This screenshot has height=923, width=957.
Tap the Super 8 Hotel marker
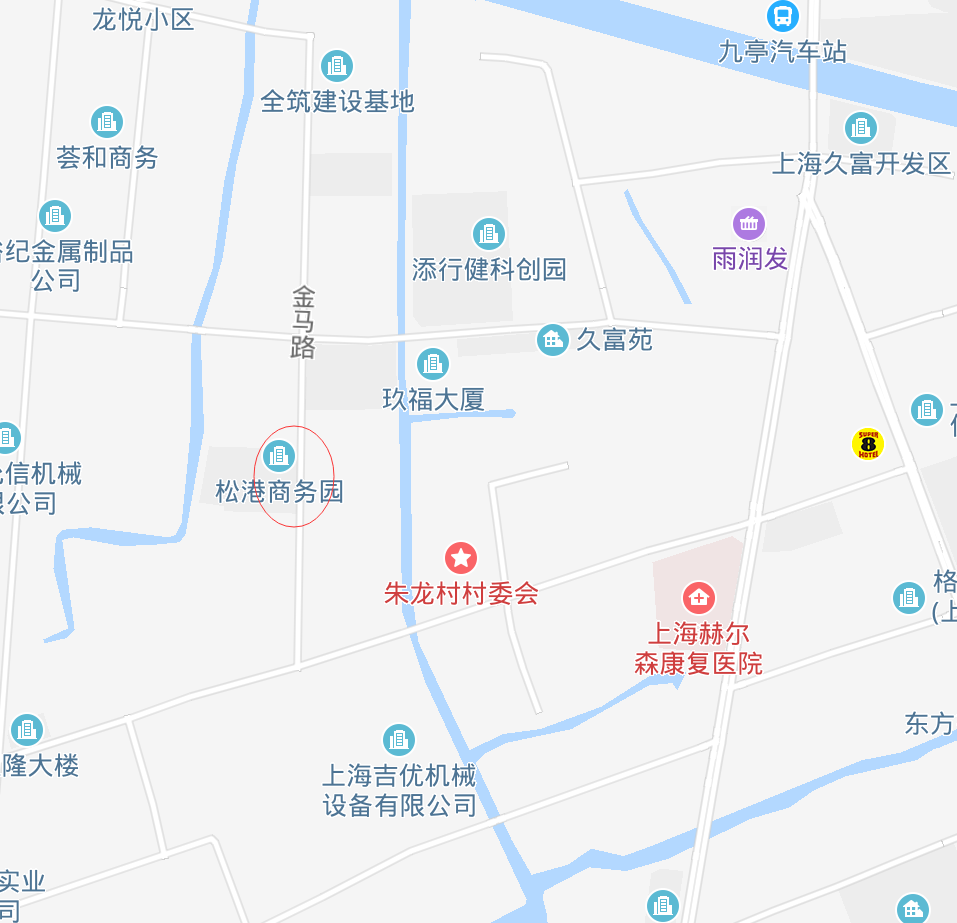pos(867,443)
